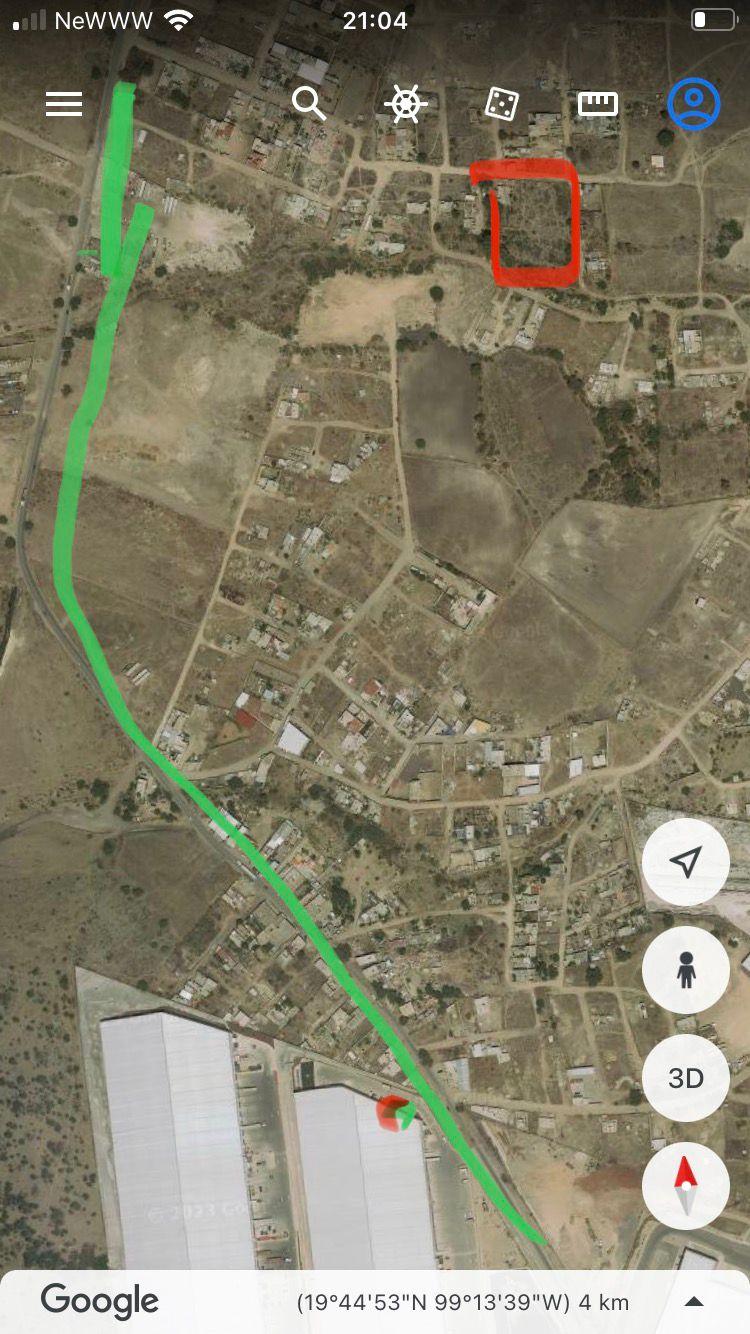Viewport: 750px width, 1334px height.
Task: Tap the search magnifier icon
Action: point(309,103)
